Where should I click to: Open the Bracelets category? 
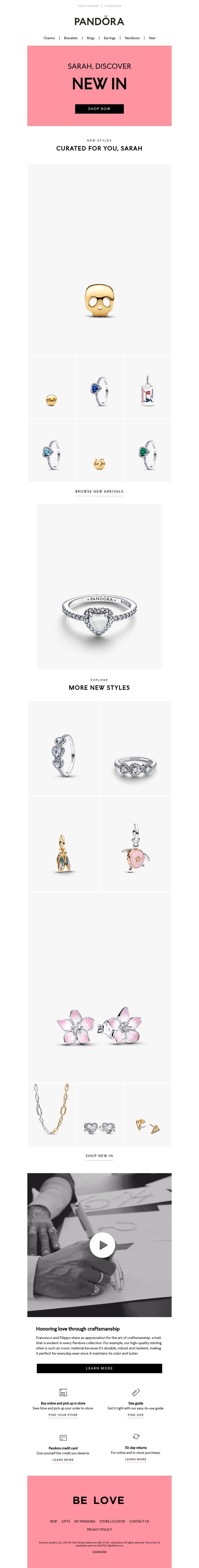pyautogui.click(x=71, y=38)
